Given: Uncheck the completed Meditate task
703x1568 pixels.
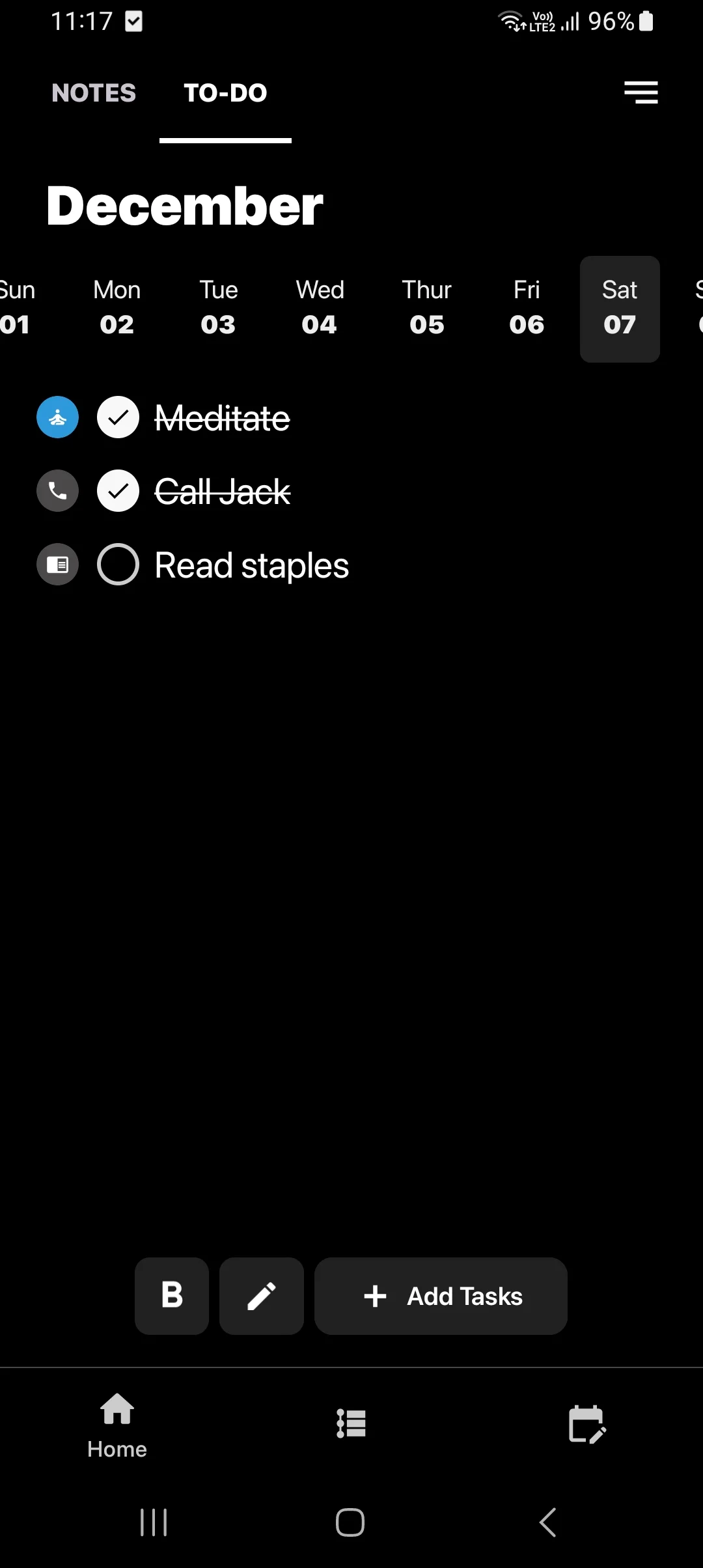Looking at the screenshot, I should [x=118, y=417].
